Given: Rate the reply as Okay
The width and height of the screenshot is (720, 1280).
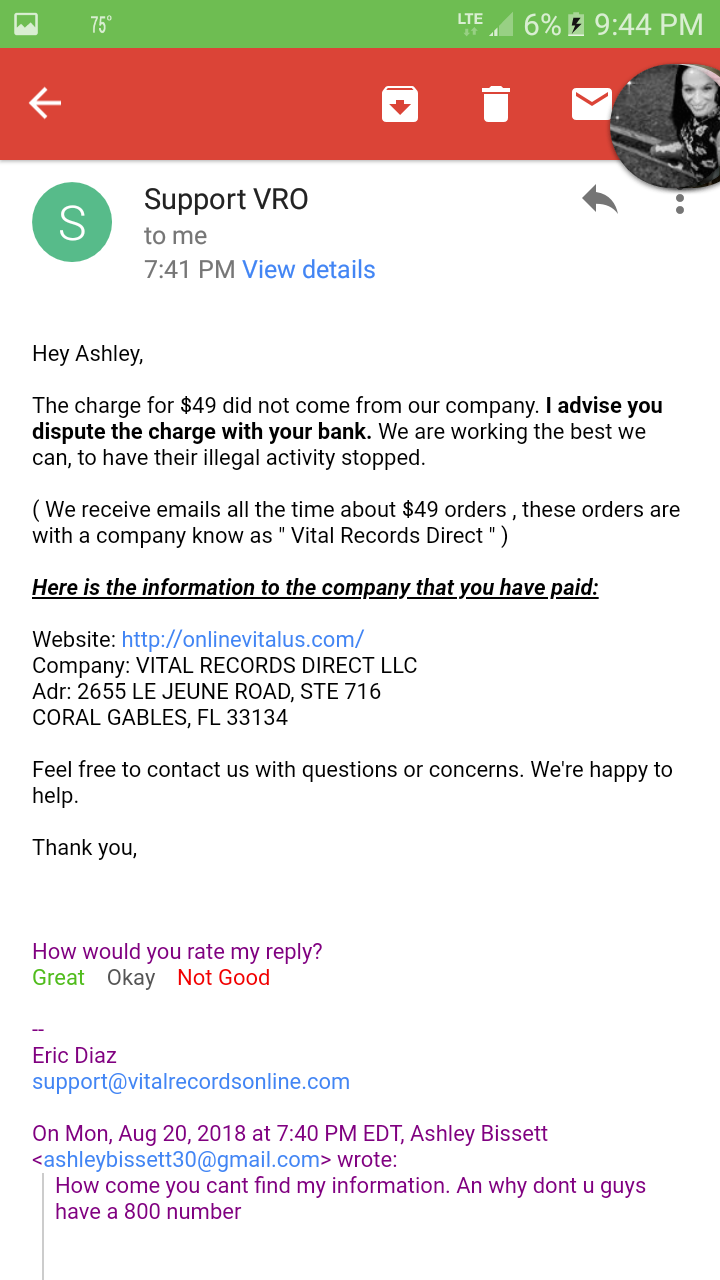Looking at the screenshot, I should click(x=131, y=978).
